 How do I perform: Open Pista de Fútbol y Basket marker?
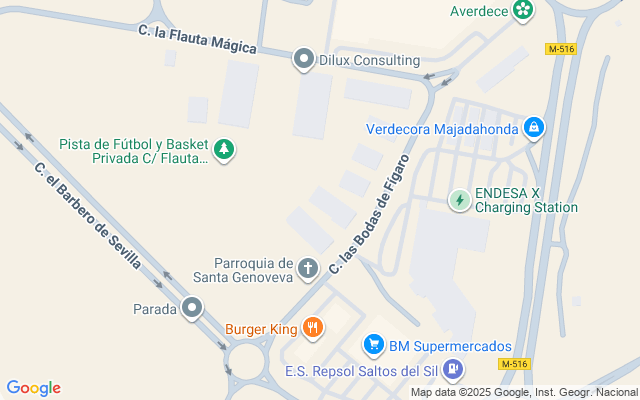click(x=226, y=150)
